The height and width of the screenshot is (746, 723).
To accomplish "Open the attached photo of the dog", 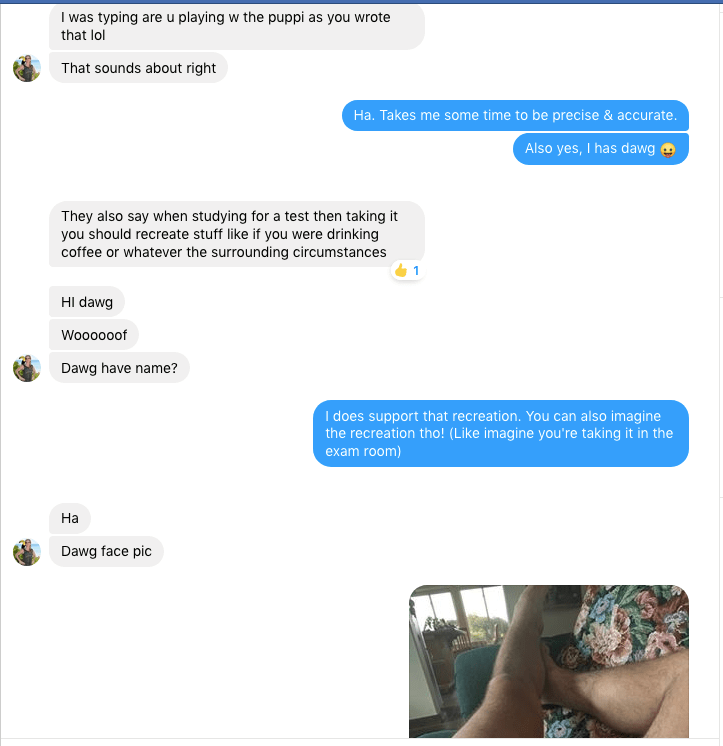I will [548, 661].
